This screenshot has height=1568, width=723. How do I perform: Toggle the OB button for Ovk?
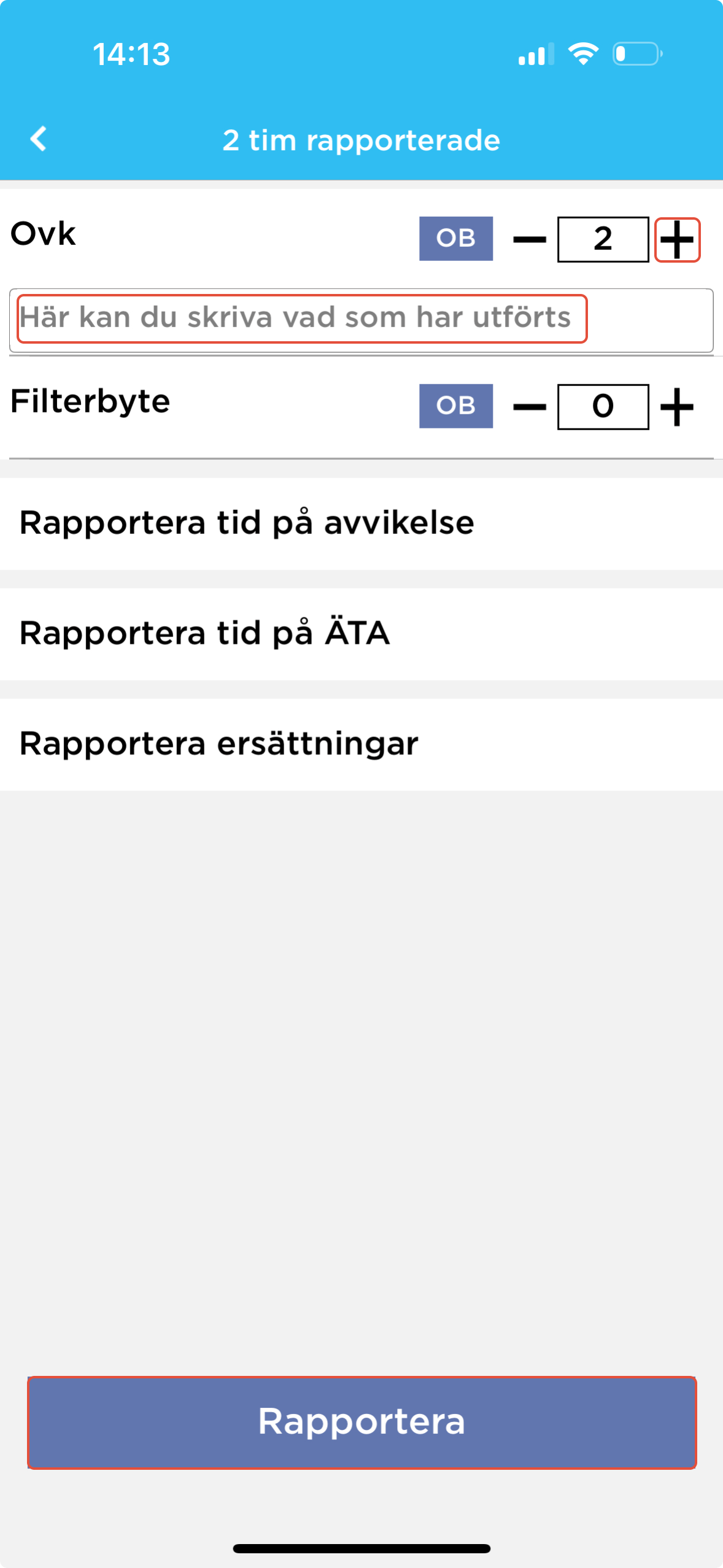455,239
